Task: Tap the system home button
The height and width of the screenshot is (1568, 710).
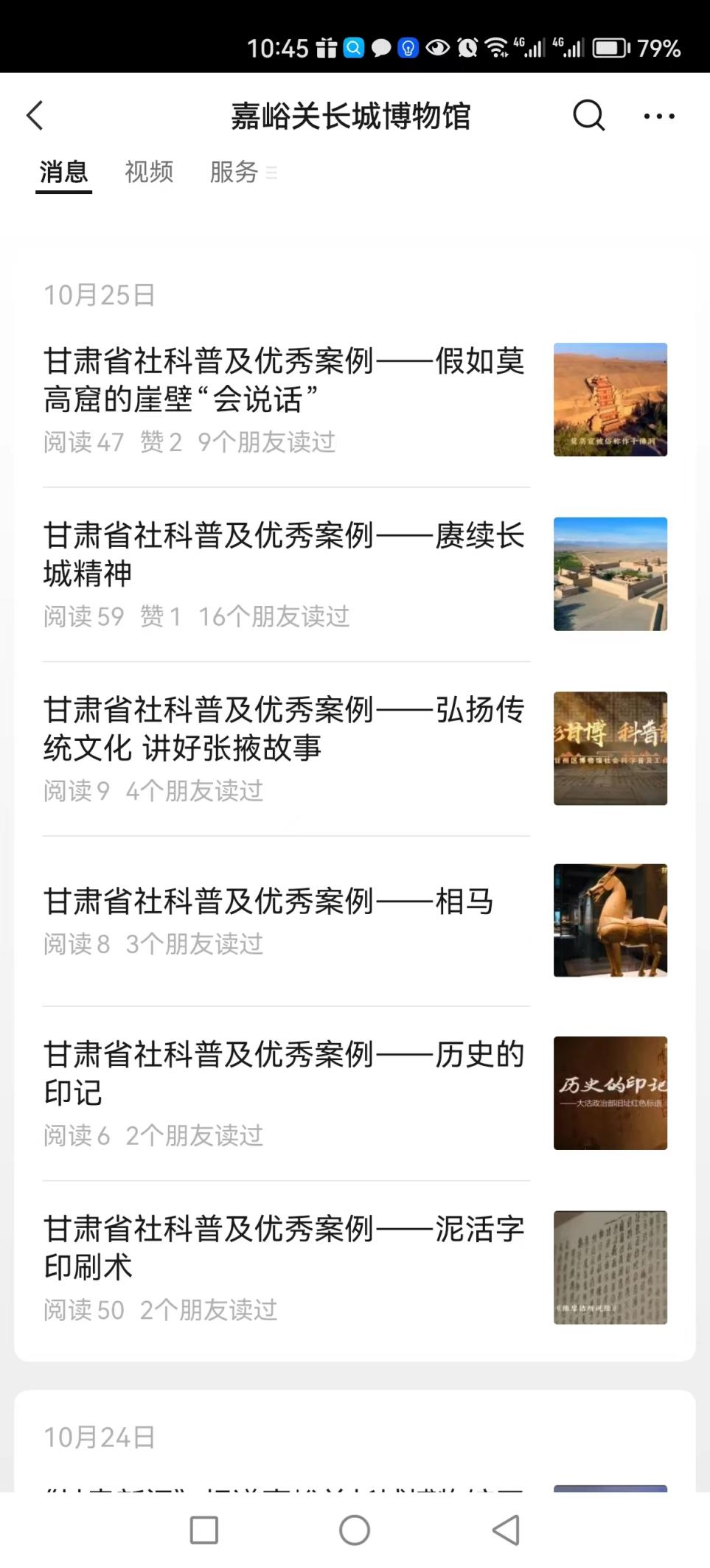Action: pyautogui.click(x=355, y=1530)
